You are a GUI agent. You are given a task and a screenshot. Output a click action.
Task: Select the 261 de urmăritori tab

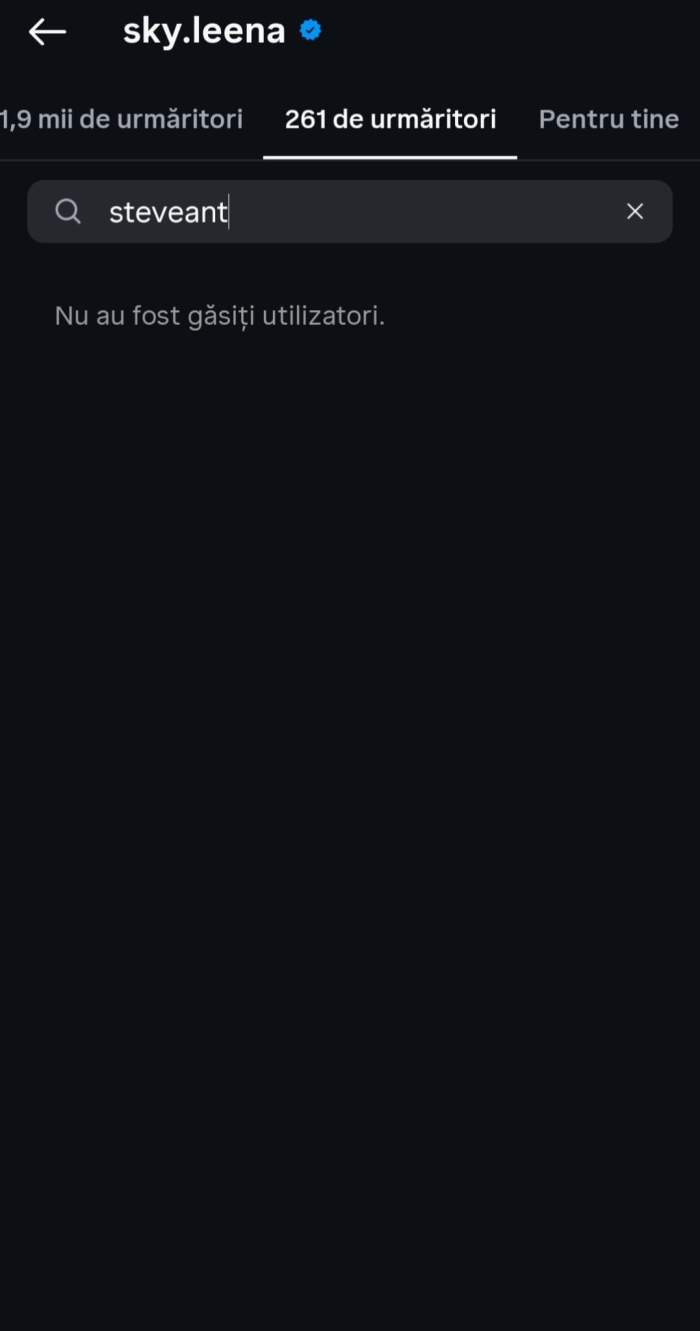[390, 120]
